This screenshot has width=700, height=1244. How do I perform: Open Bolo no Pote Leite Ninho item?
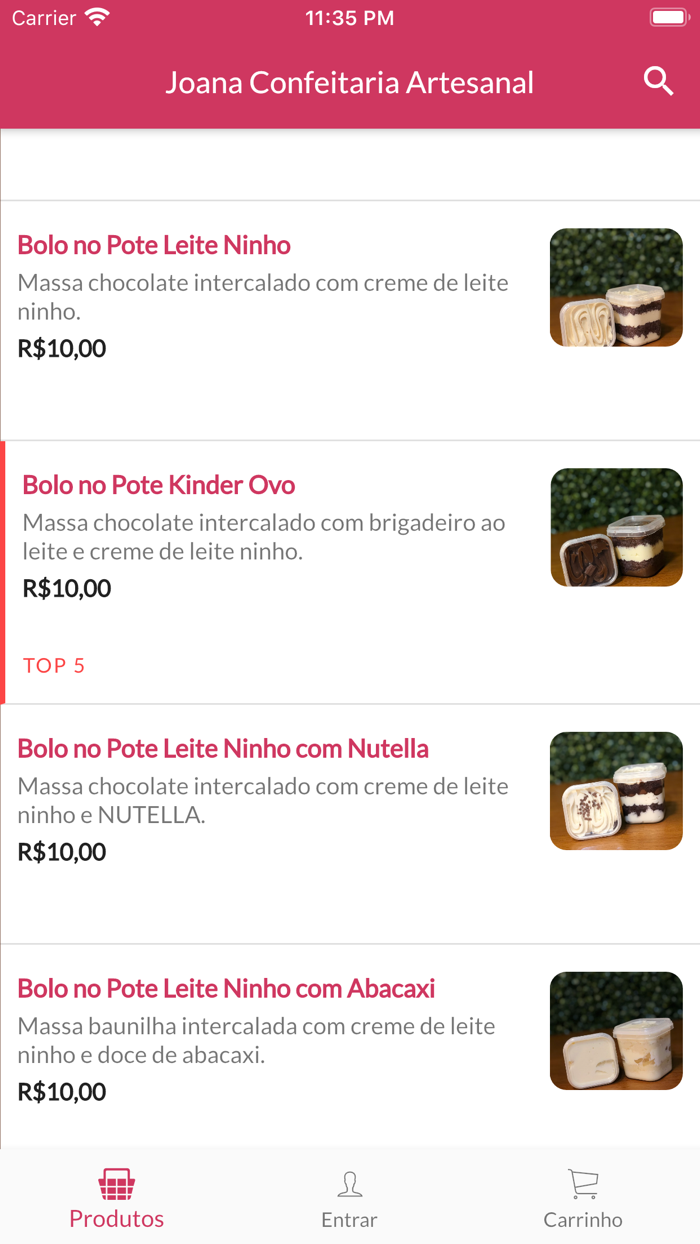pos(155,246)
